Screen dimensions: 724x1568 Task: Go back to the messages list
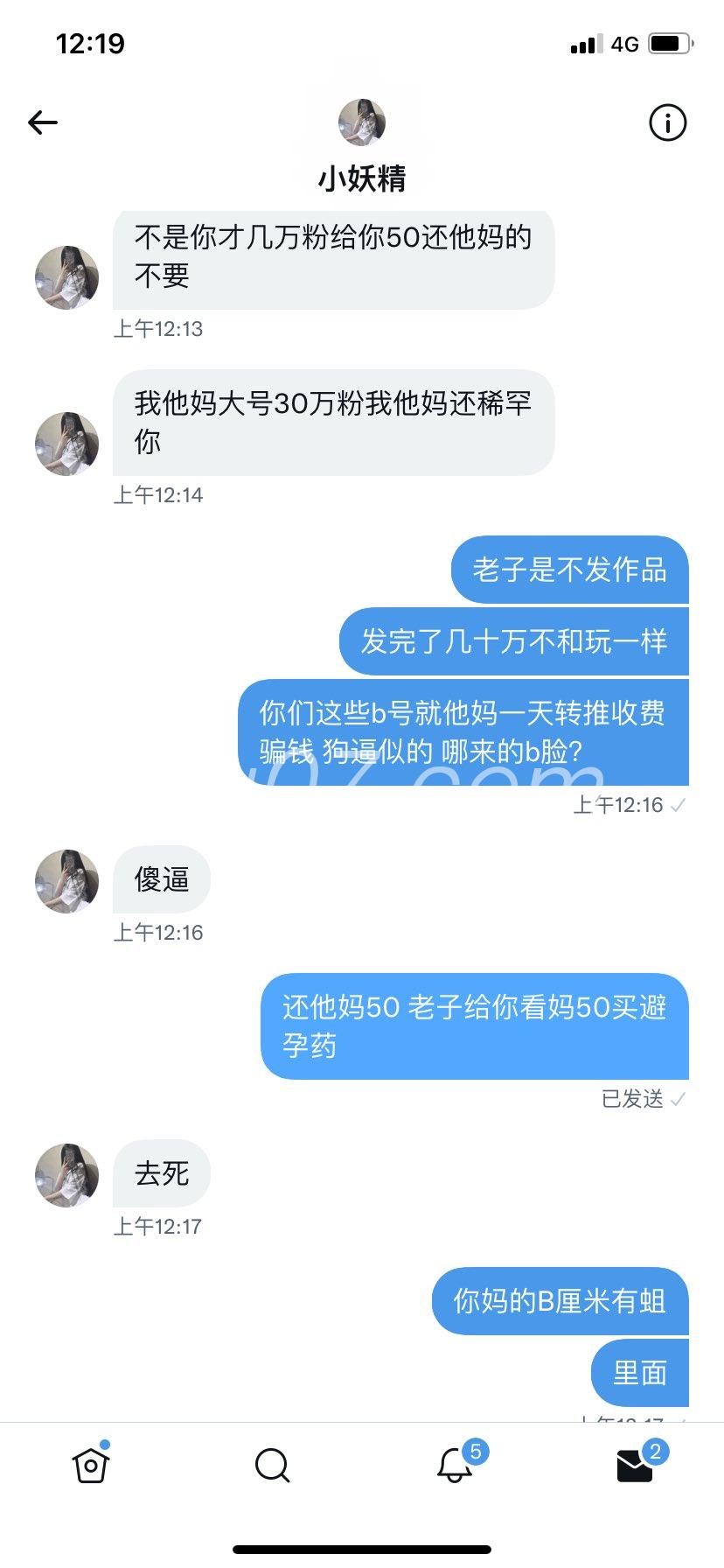coord(43,122)
